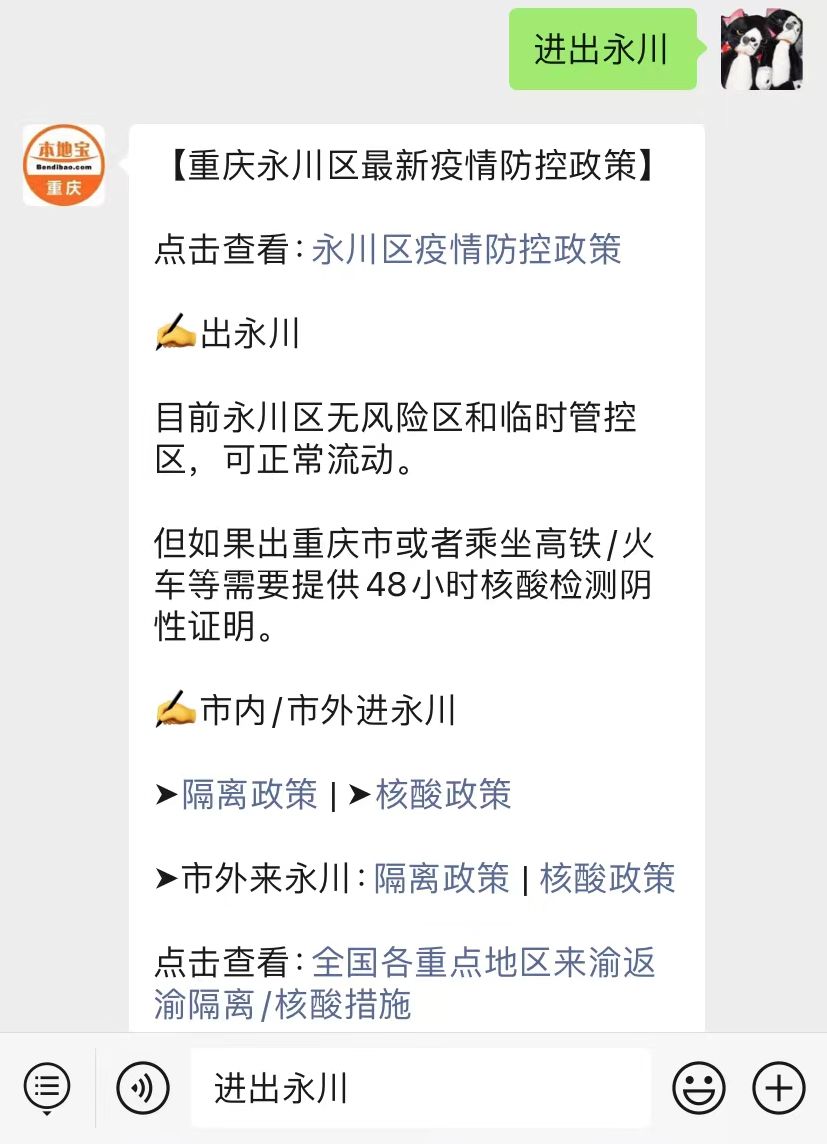Open 隔离政策 link after 市外来永川
The image size is (827, 1144).
click(x=441, y=878)
